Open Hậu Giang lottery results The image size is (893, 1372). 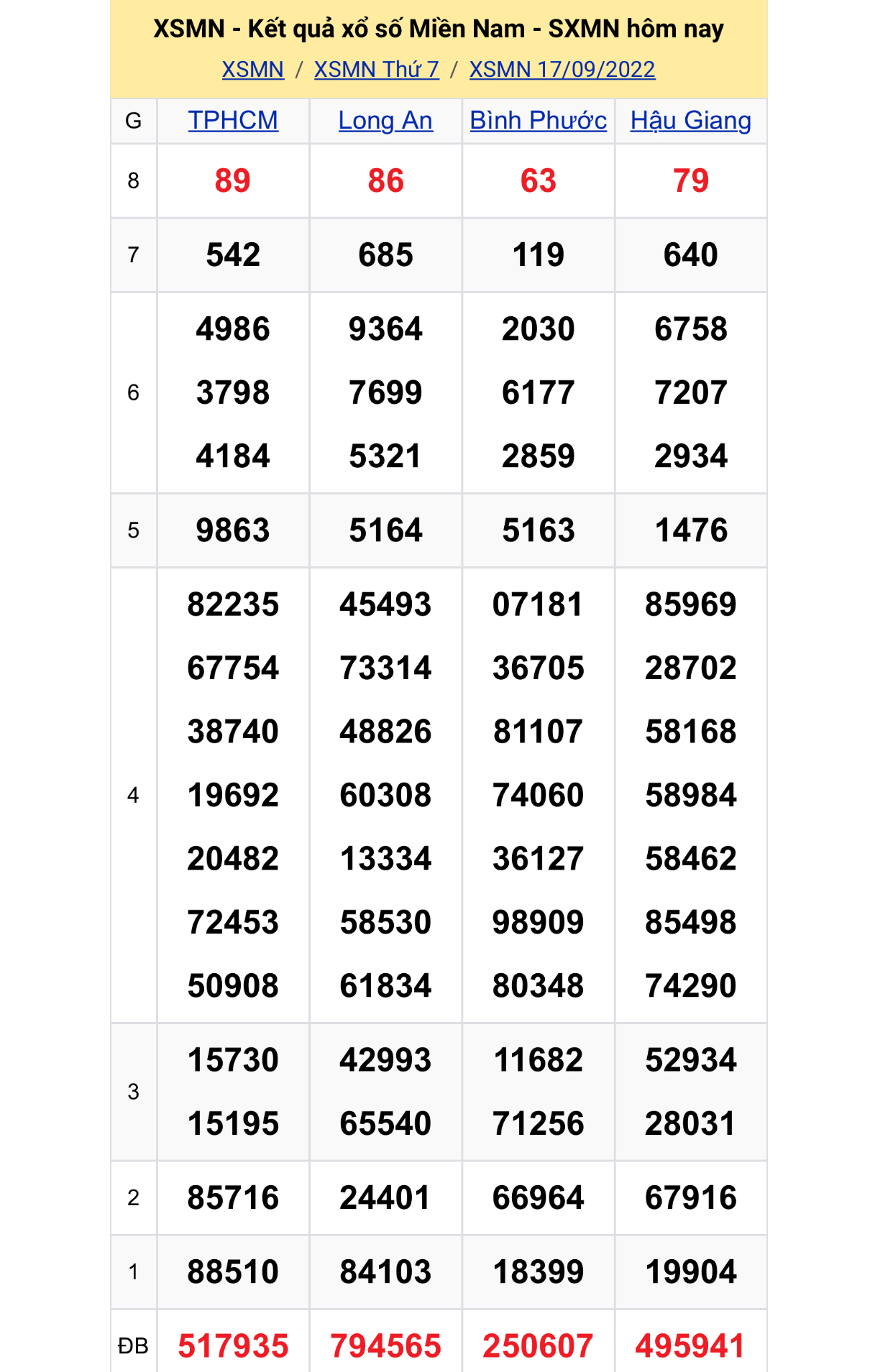coord(690,120)
